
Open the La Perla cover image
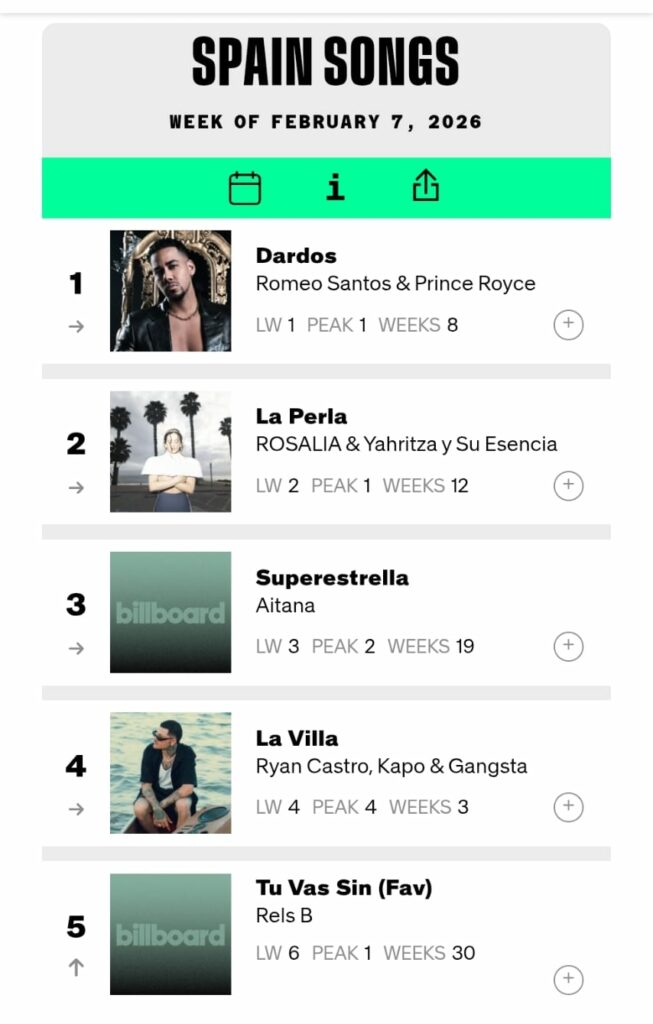pyautogui.click(x=170, y=452)
